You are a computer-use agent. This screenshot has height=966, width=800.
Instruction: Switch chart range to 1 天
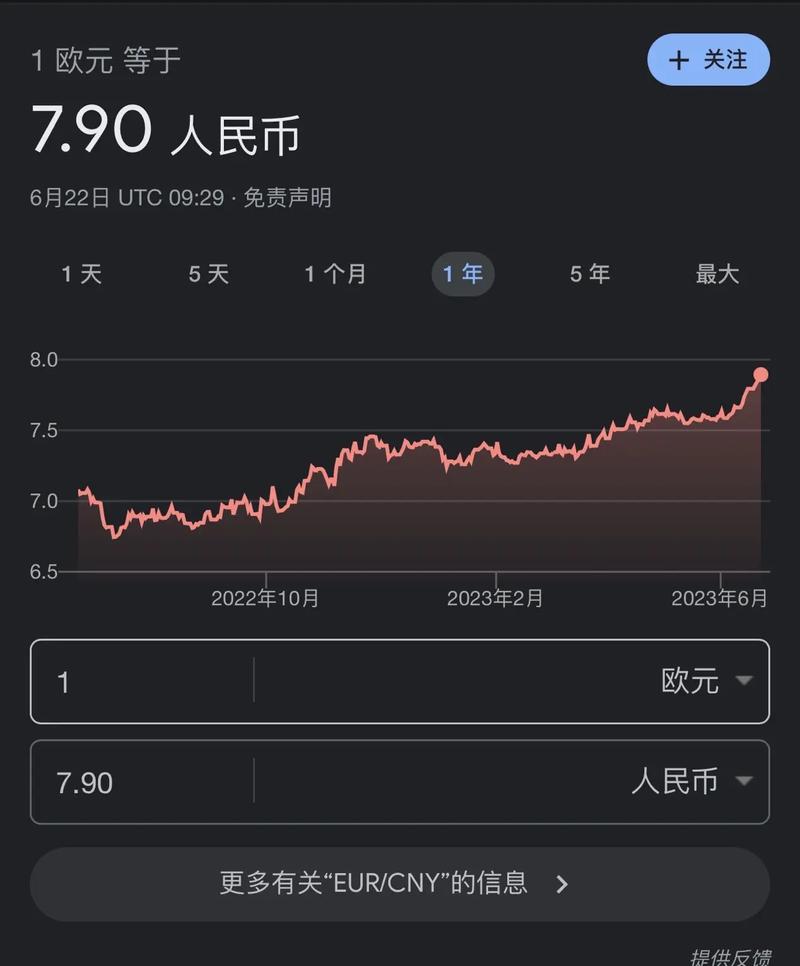82,274
